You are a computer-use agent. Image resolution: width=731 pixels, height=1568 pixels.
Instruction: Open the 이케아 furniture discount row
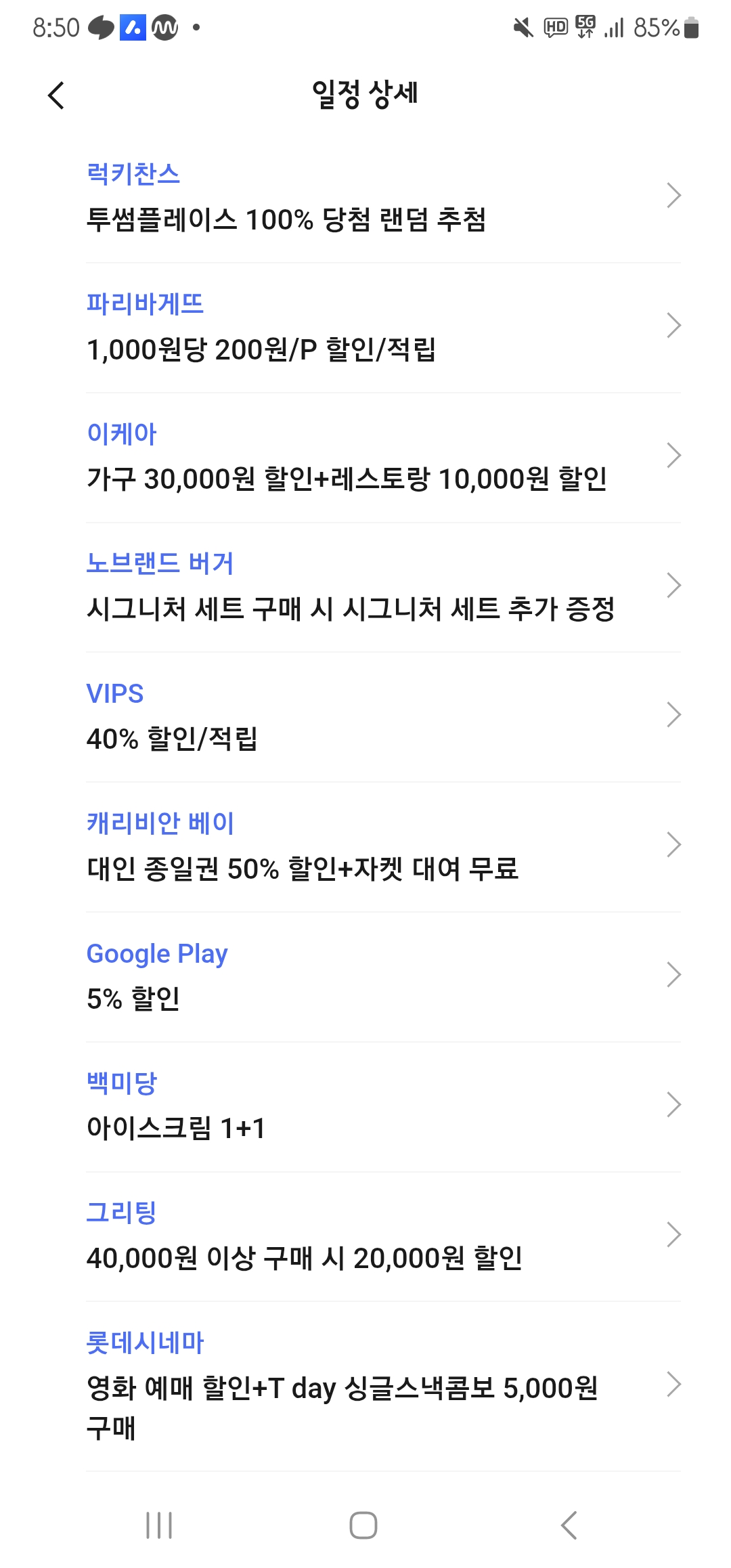(x=382, y=457)
